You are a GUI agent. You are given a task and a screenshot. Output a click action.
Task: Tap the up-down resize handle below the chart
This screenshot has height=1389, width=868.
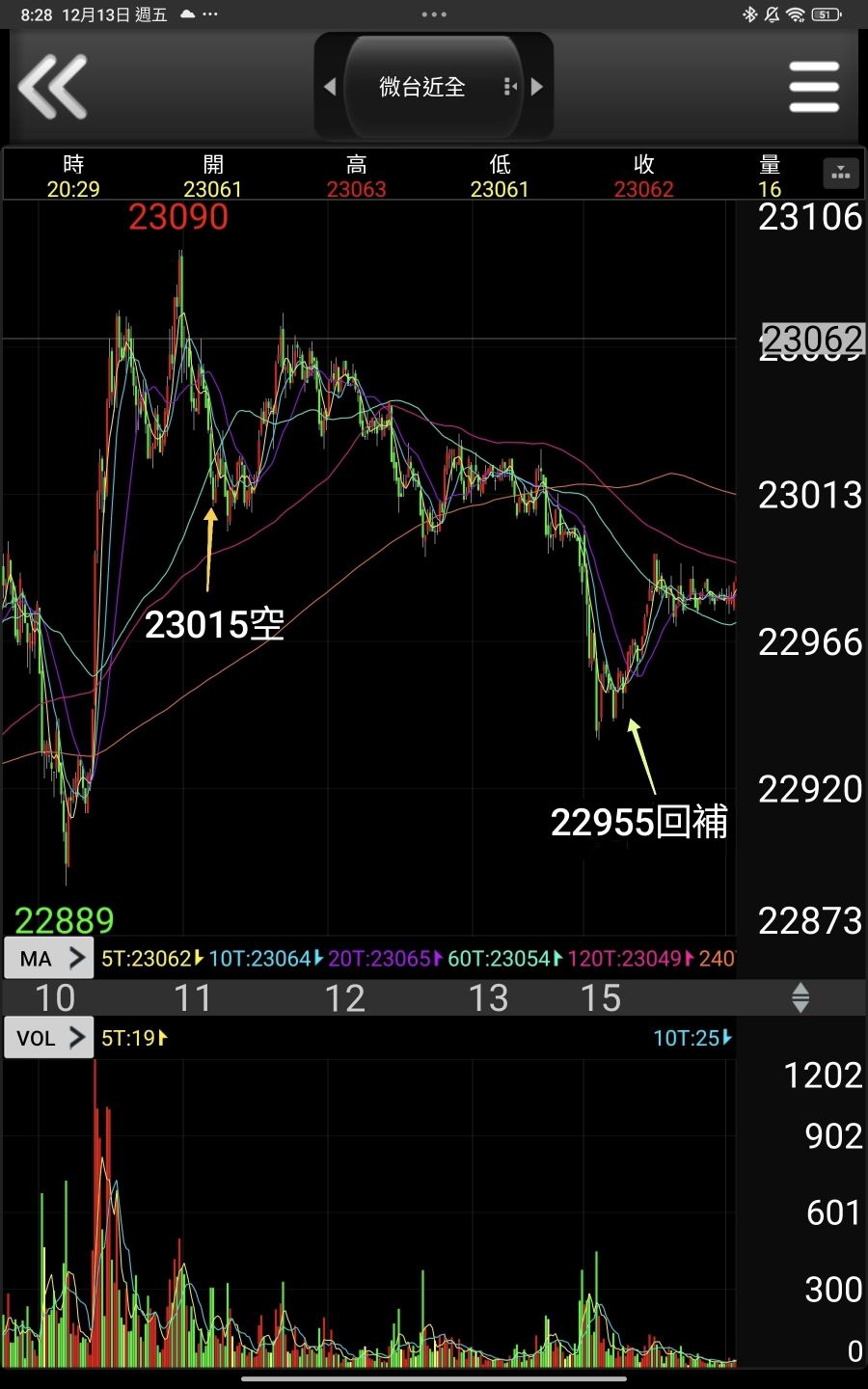(x=800, y=997)
